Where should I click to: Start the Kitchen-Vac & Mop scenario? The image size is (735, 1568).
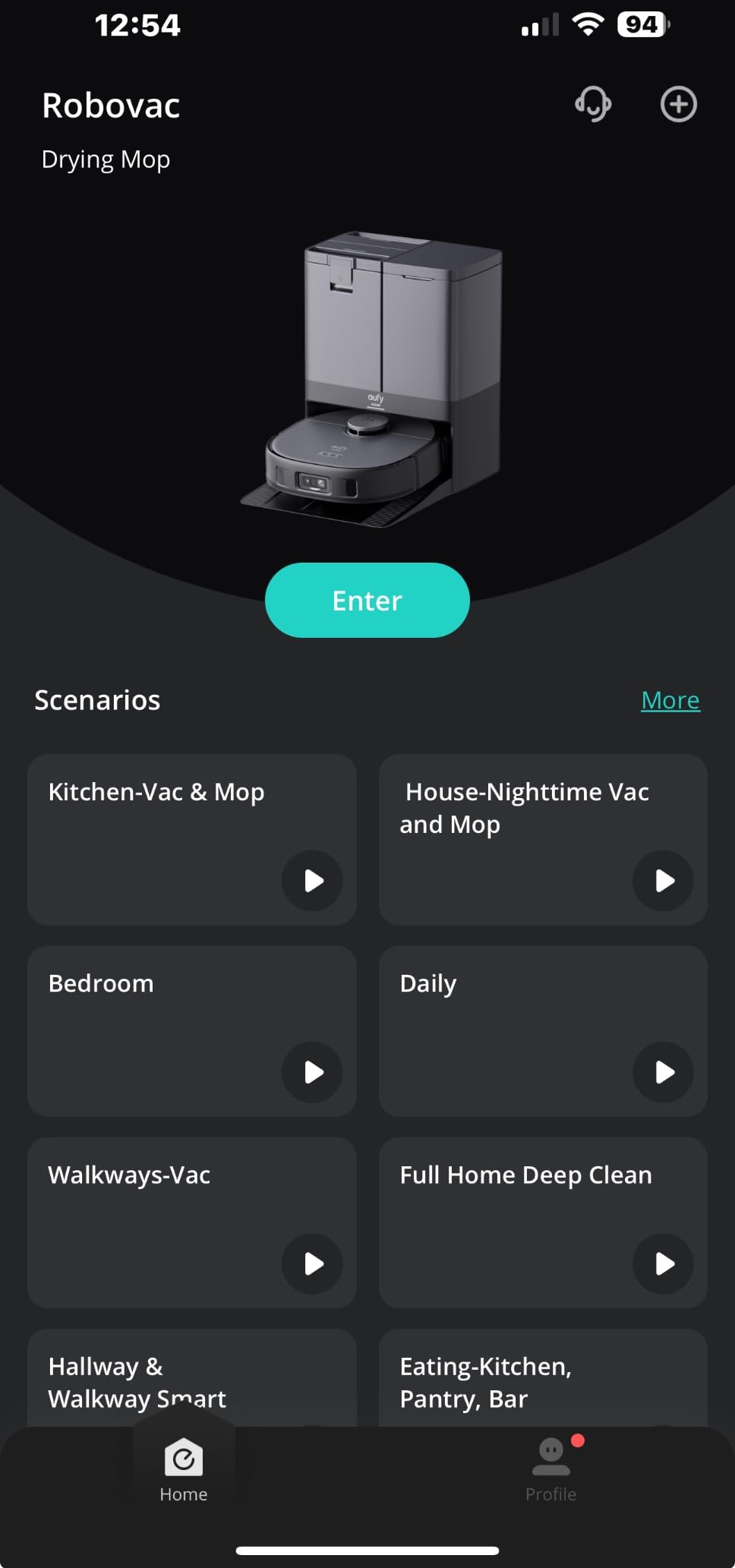[312, 881]
